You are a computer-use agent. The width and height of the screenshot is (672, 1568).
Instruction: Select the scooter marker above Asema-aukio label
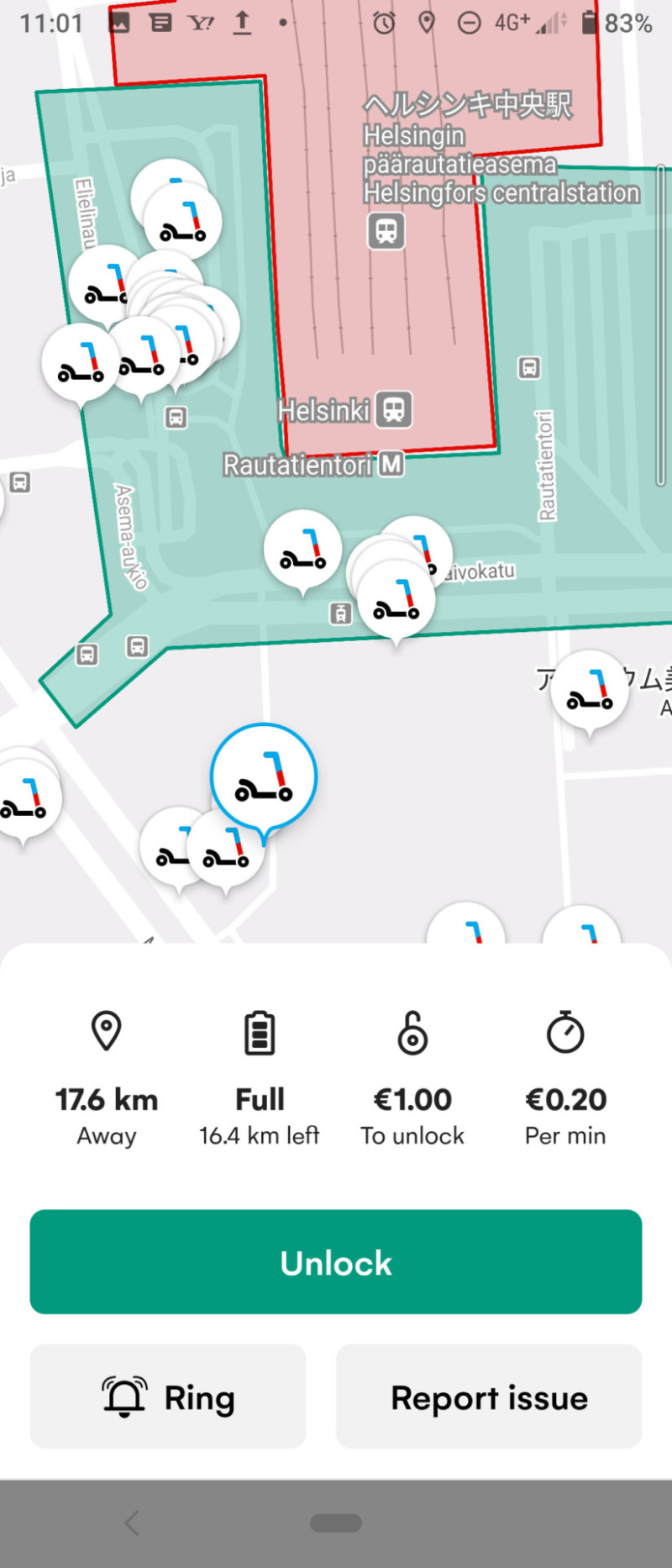(x=80, y=361)
